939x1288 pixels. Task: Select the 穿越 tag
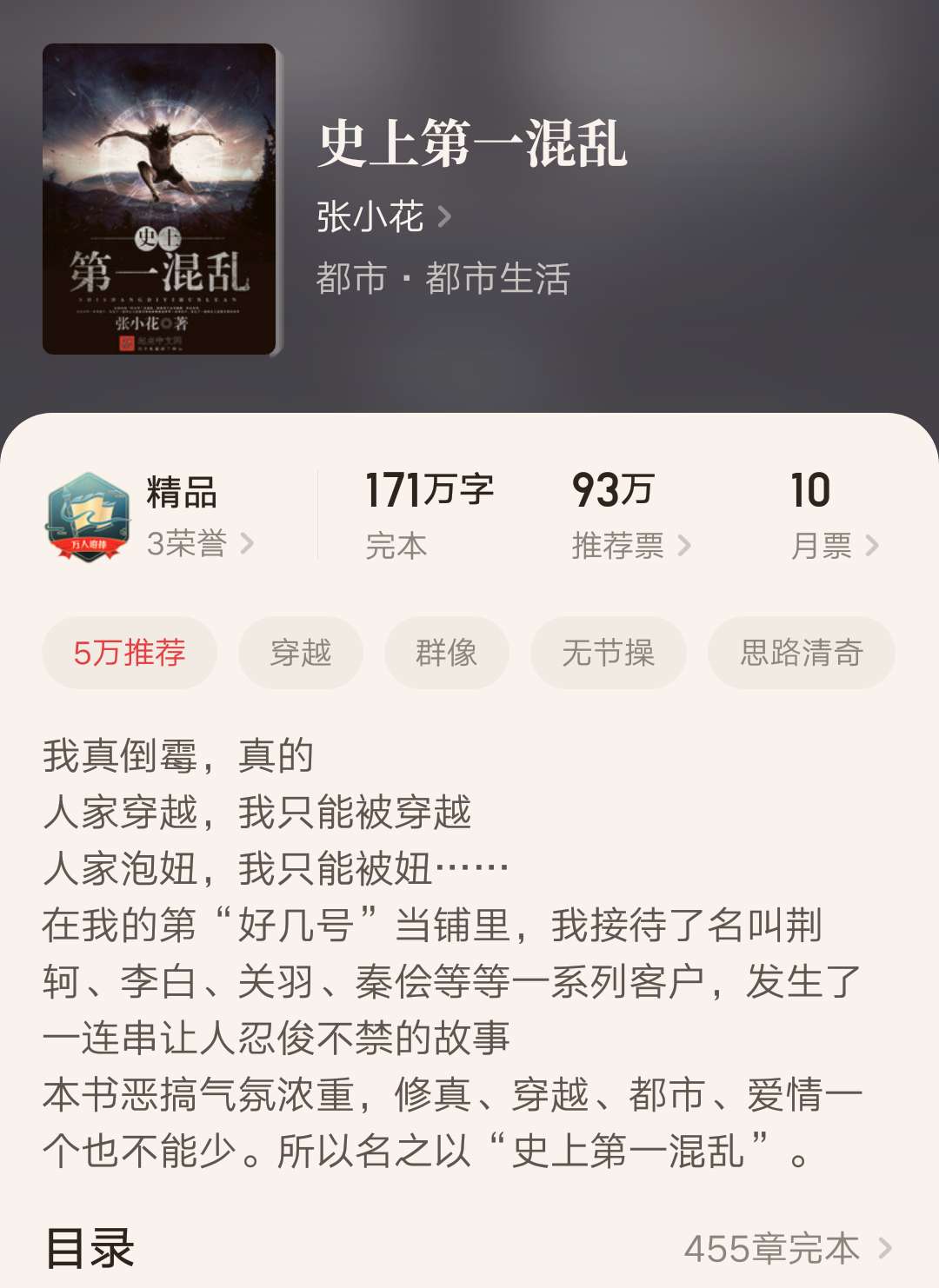coord(300,652)
